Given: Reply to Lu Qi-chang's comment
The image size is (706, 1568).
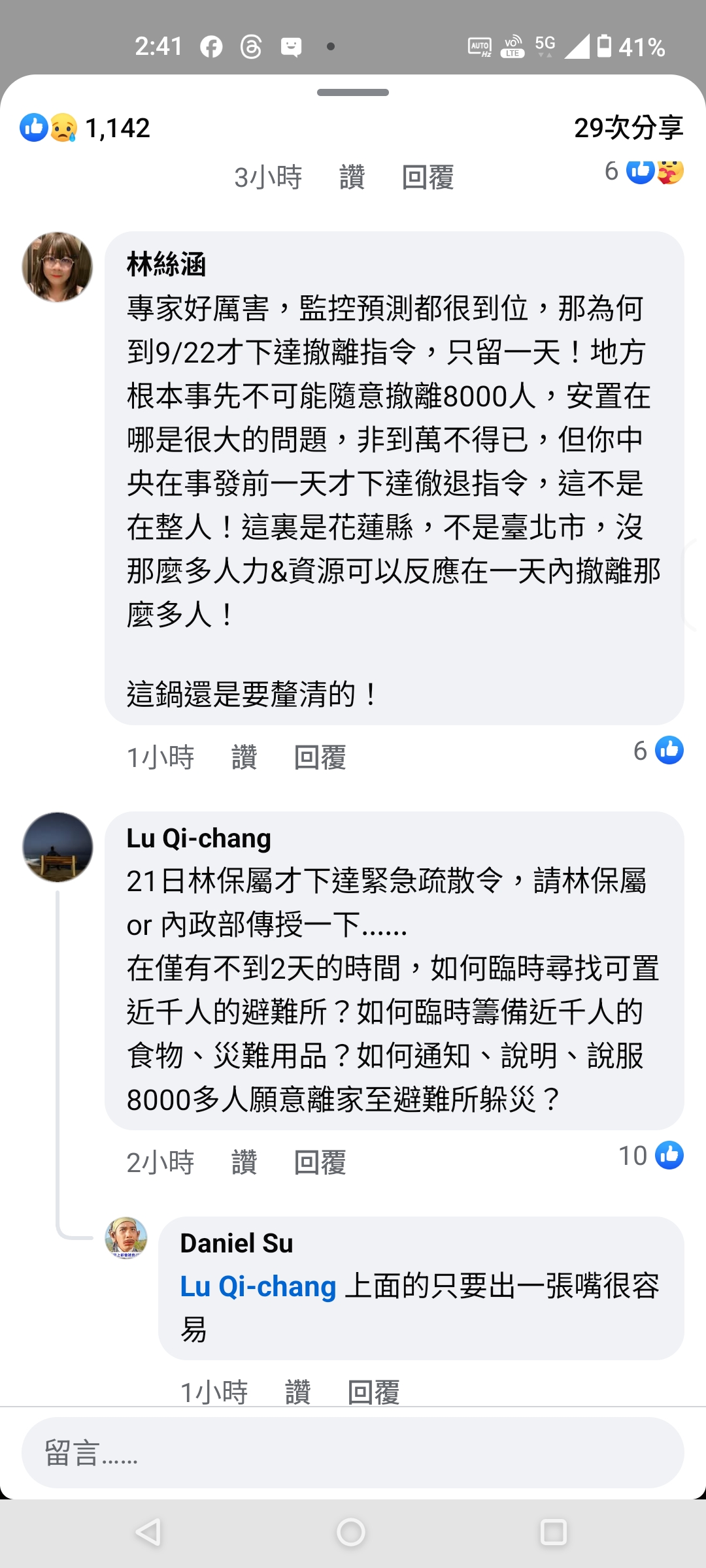Looking at the screenshot, I should pyautogui.click(x=320, y=1162).
